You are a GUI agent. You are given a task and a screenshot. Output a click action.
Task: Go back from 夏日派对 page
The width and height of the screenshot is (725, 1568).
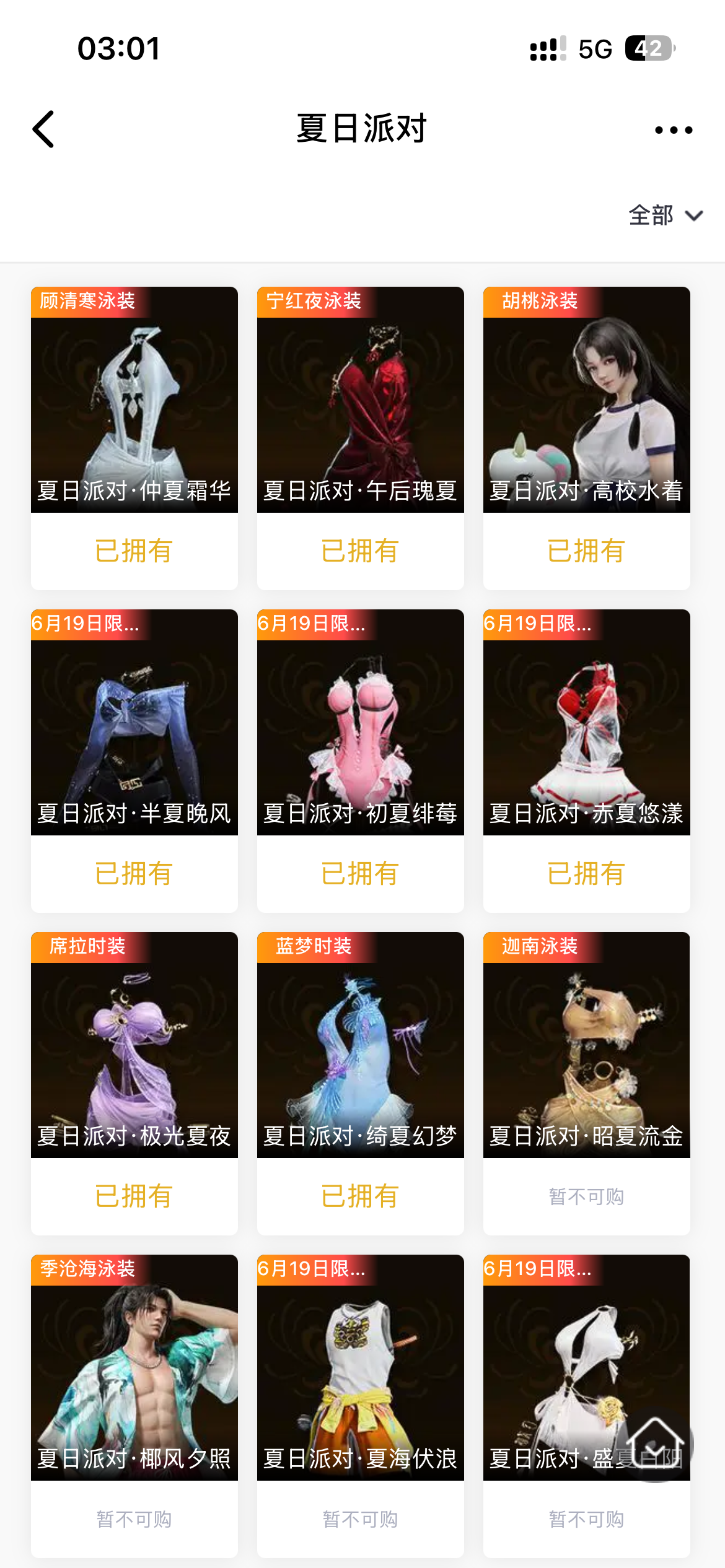tap(43, 129)
